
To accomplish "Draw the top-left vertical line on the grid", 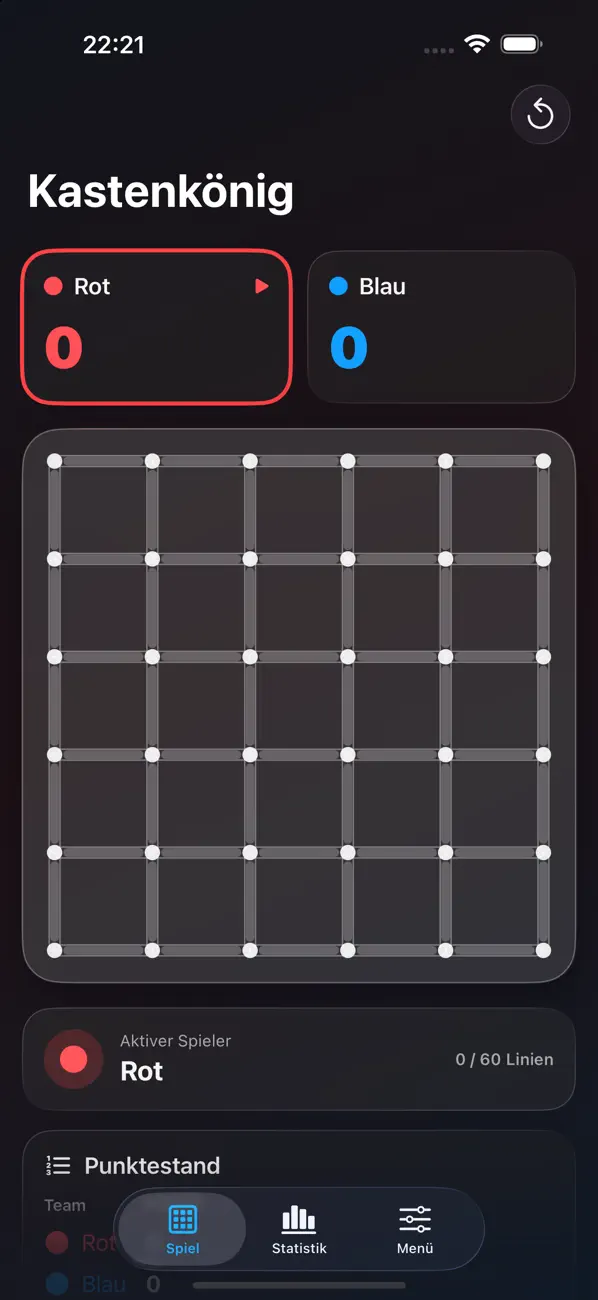I will (x=55, y=510).
